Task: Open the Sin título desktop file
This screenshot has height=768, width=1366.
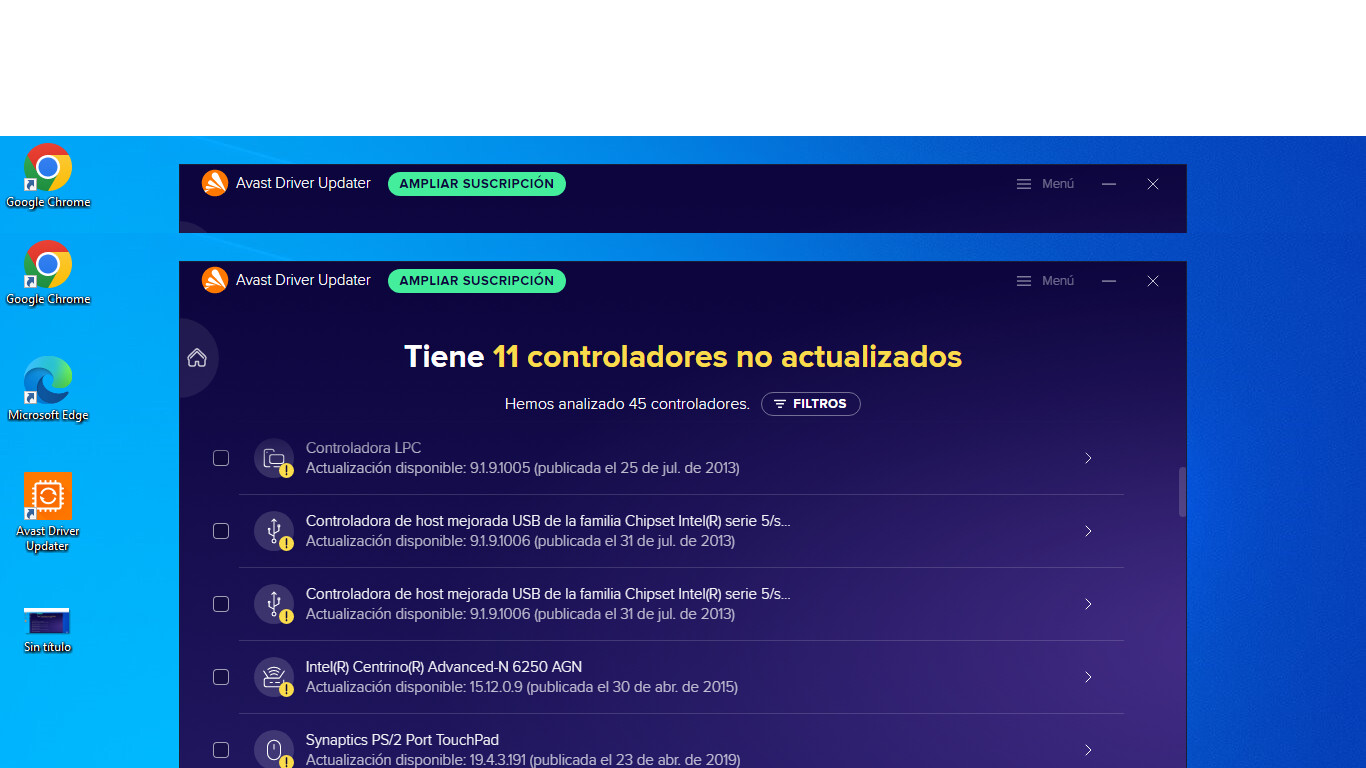Action: pyautogui.click(x=48, y=629)
